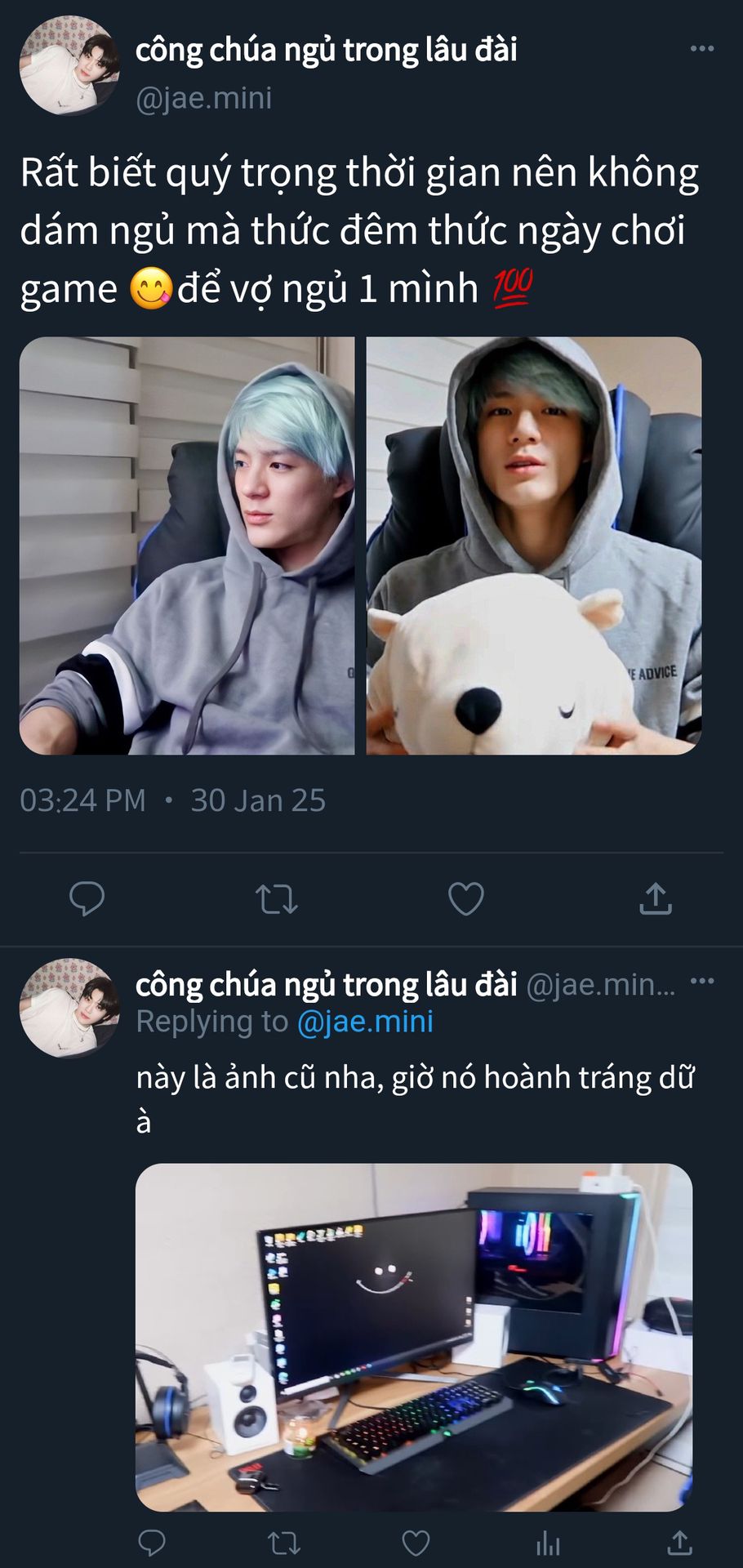Viewport: 743px width, 1568px height.
Task: Open overflow menu of the reply tweet
Action: point(701,982)
